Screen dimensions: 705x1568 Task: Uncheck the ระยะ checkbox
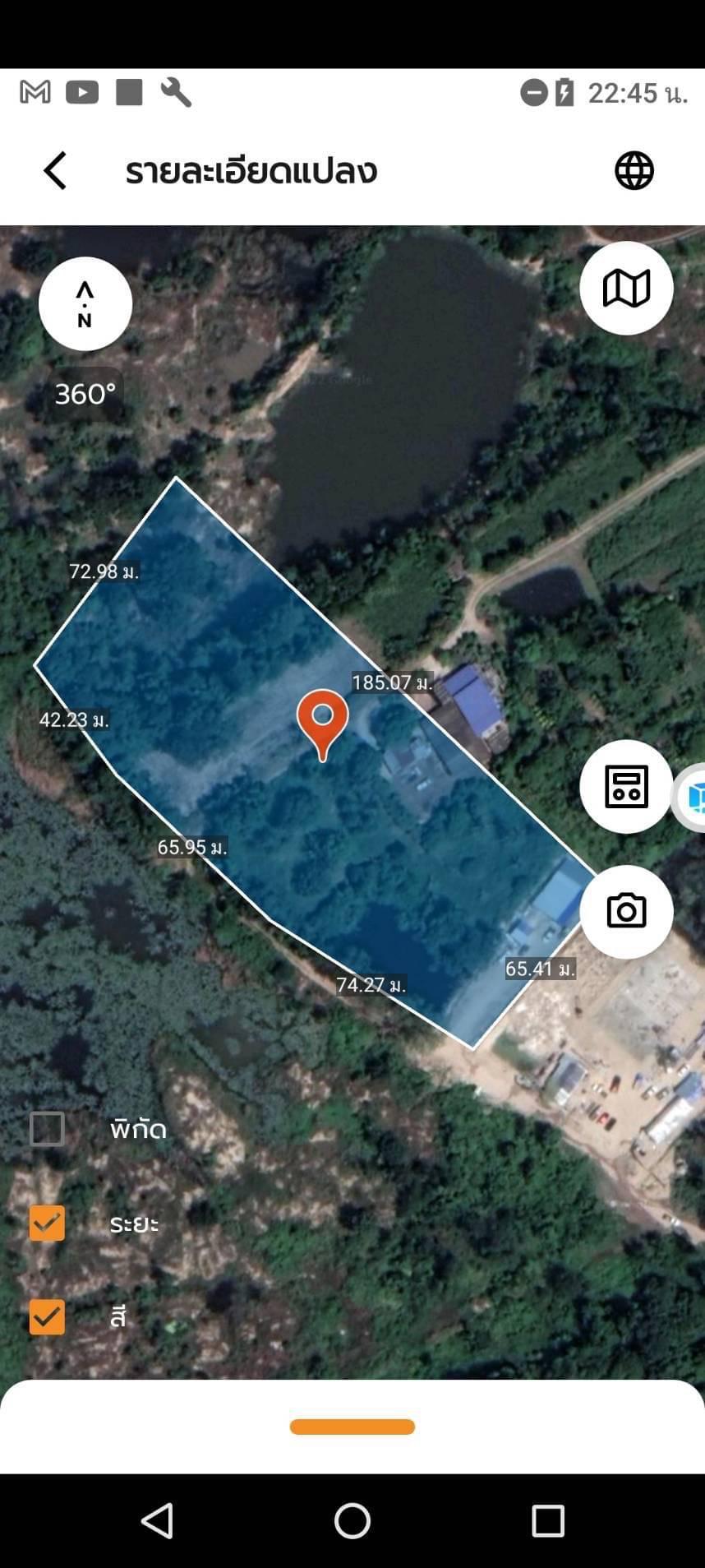pos(47,1223)
